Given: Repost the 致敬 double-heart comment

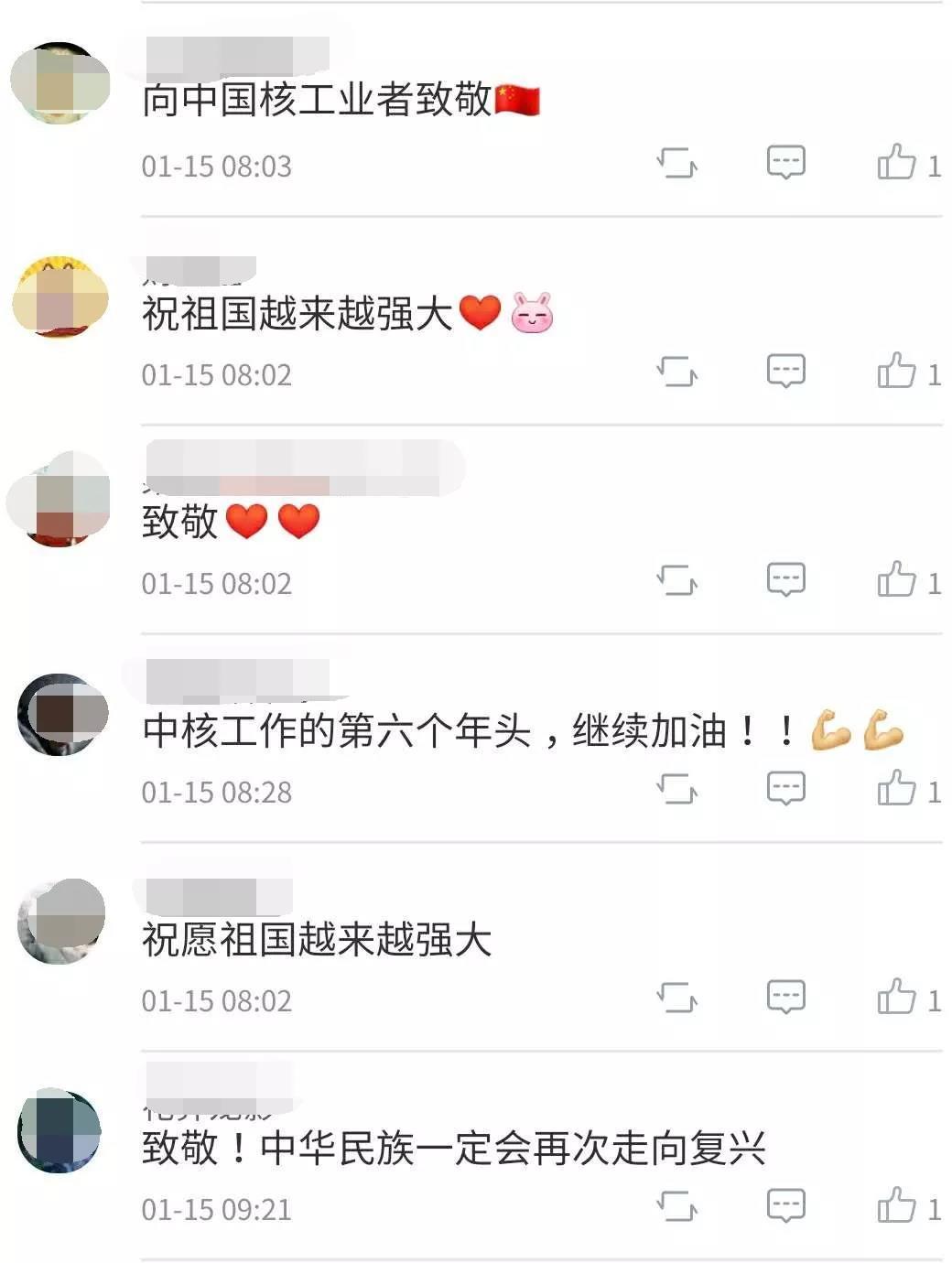Looking at the screenshot, I should (x=677, y=580).
